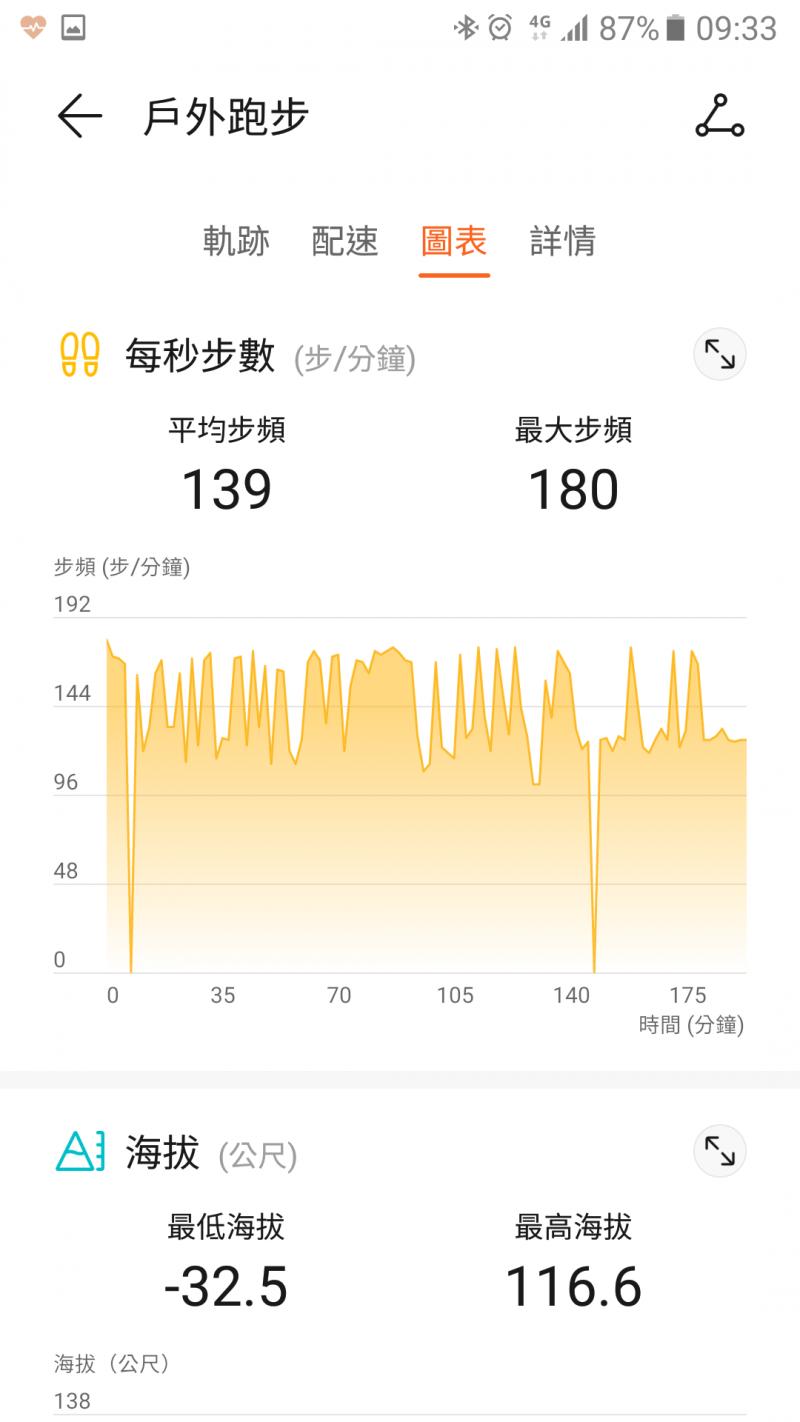Image resolution: width=800 pixels, height=1422 pixels.
Task: Open the route share icon
Action: click(720, 116)
